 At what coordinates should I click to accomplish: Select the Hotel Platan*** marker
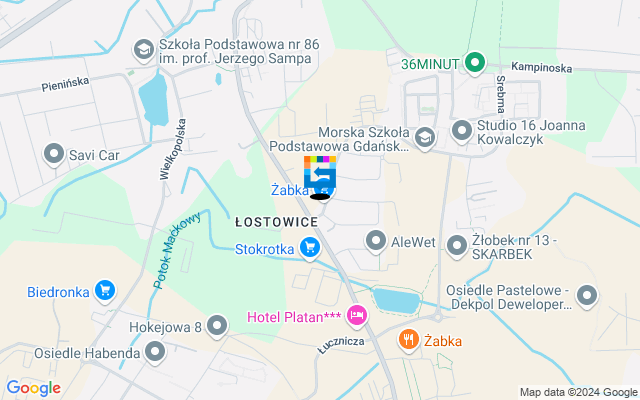pos(358,316)
